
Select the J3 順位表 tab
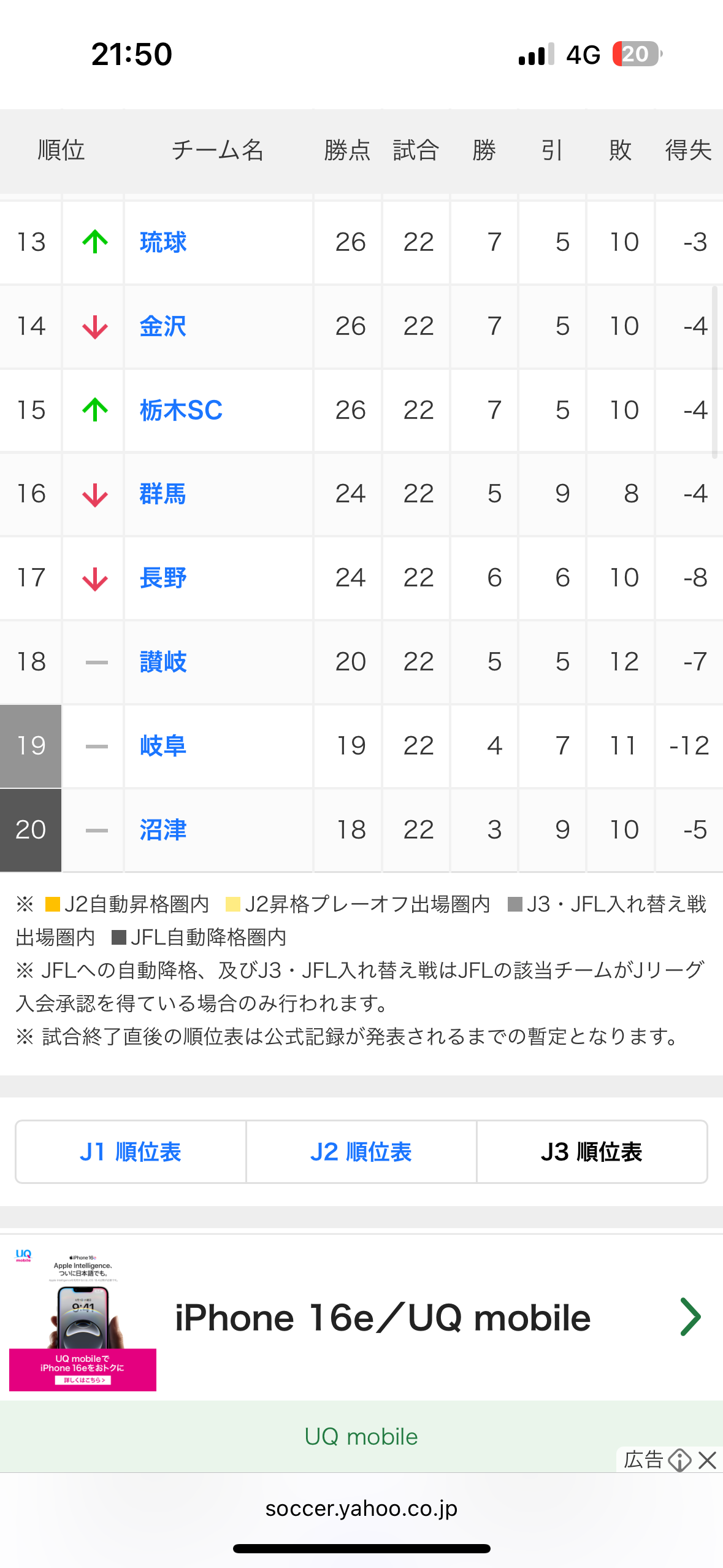[x=592, y=1152]
